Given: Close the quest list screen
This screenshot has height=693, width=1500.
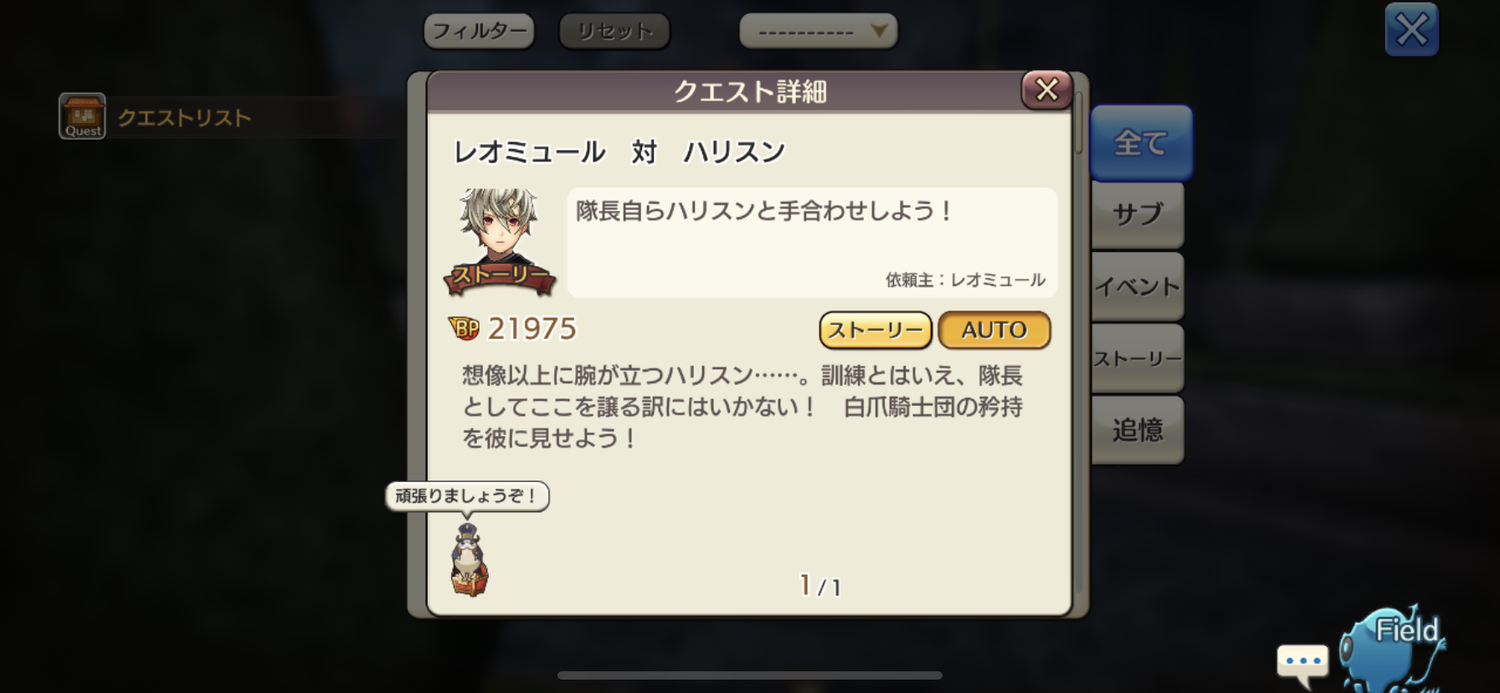Looking at the screenshot, I should point(1411,30).
